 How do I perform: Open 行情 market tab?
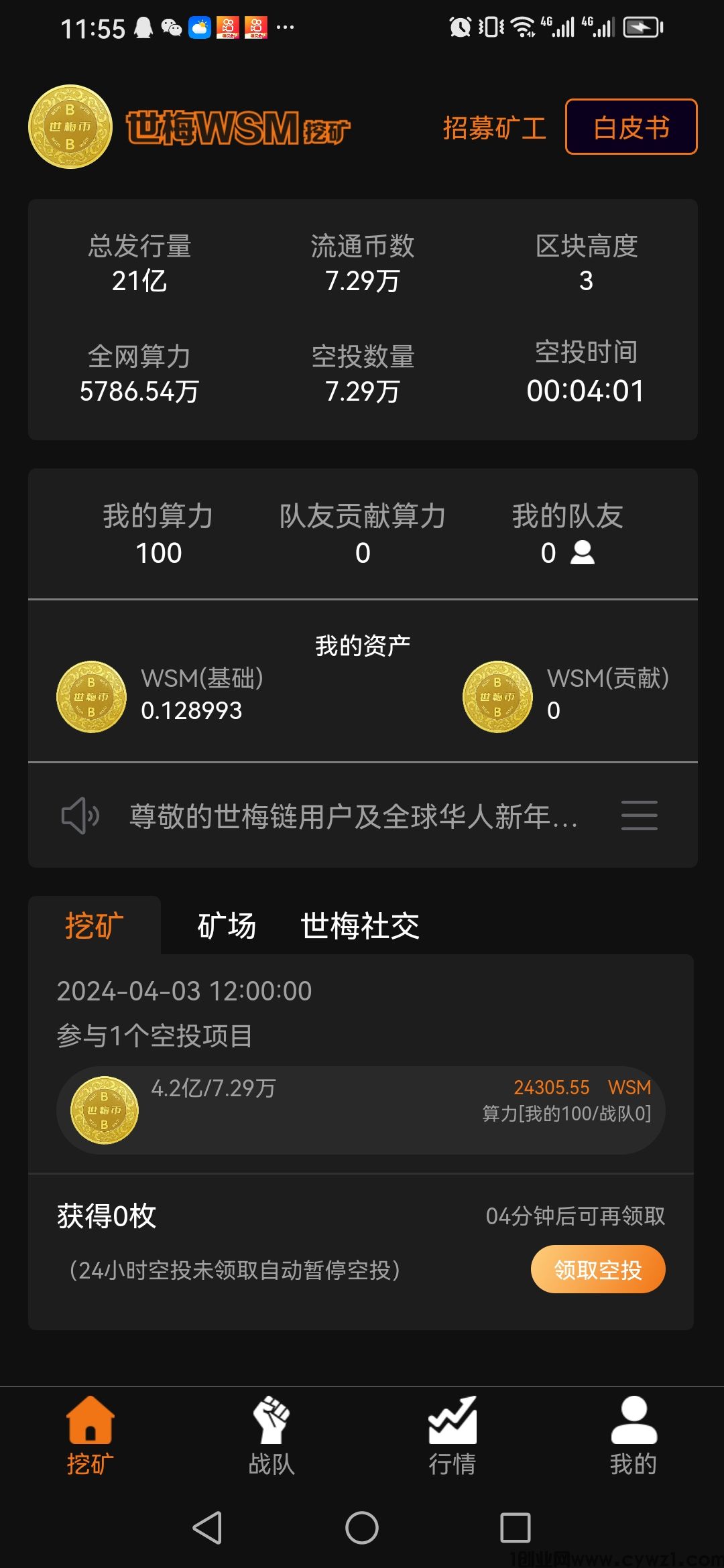[x=452, y=1435]
